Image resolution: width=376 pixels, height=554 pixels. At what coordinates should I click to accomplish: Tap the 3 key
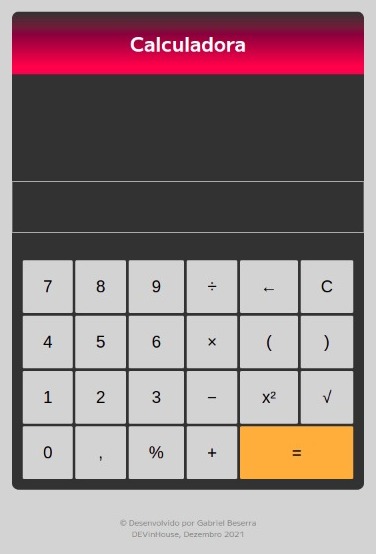click(x=156, y=397)
